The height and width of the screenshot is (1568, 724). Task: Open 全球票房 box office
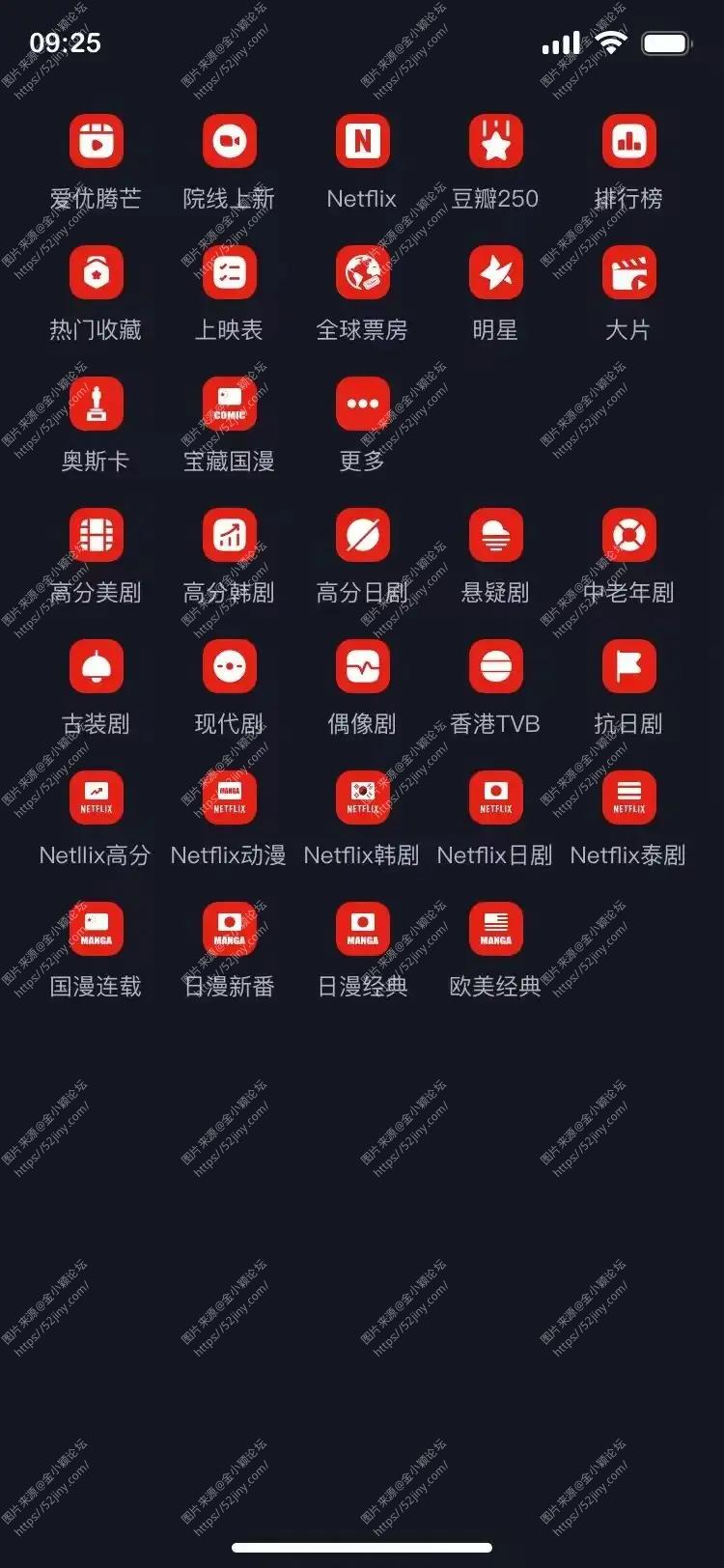pos(362,273)
